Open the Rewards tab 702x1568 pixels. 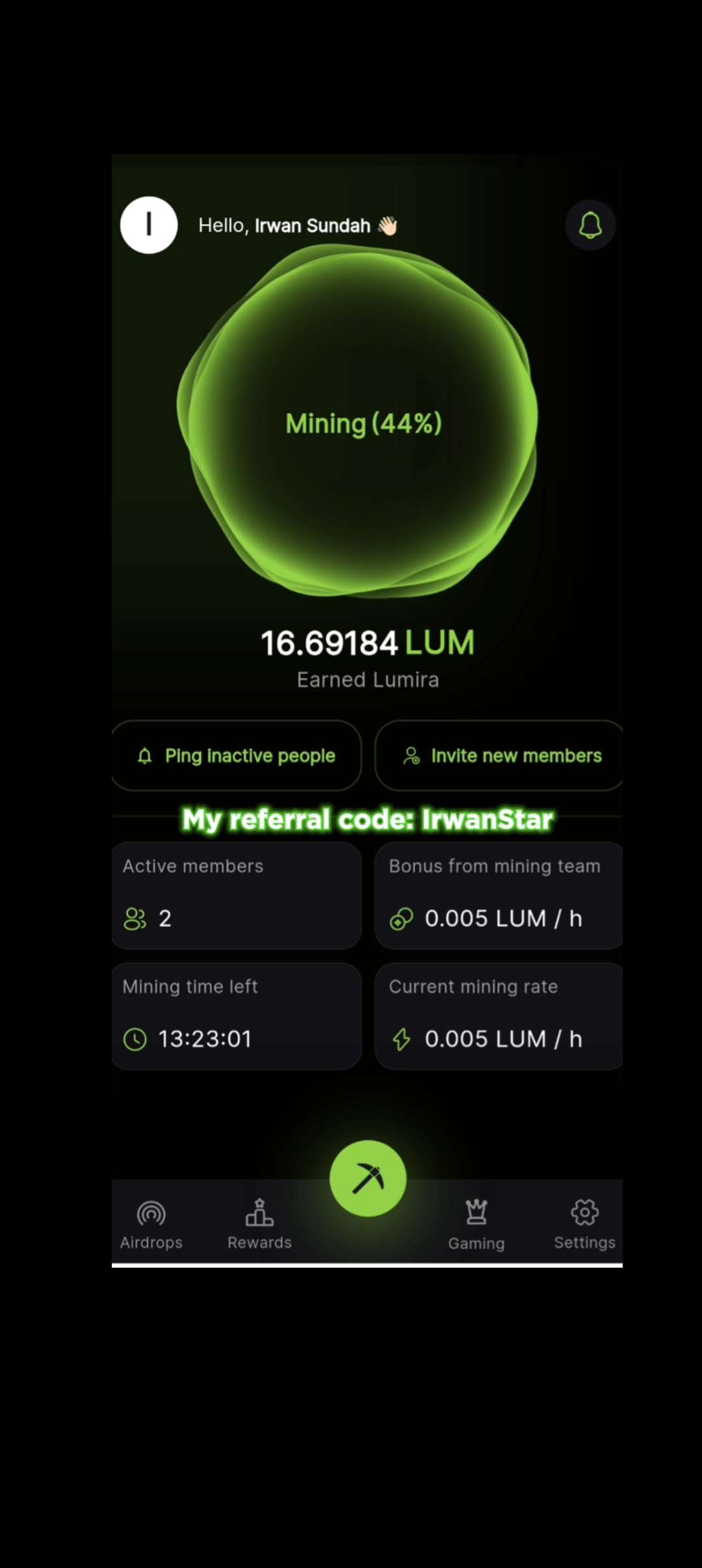coord(259,1225)
